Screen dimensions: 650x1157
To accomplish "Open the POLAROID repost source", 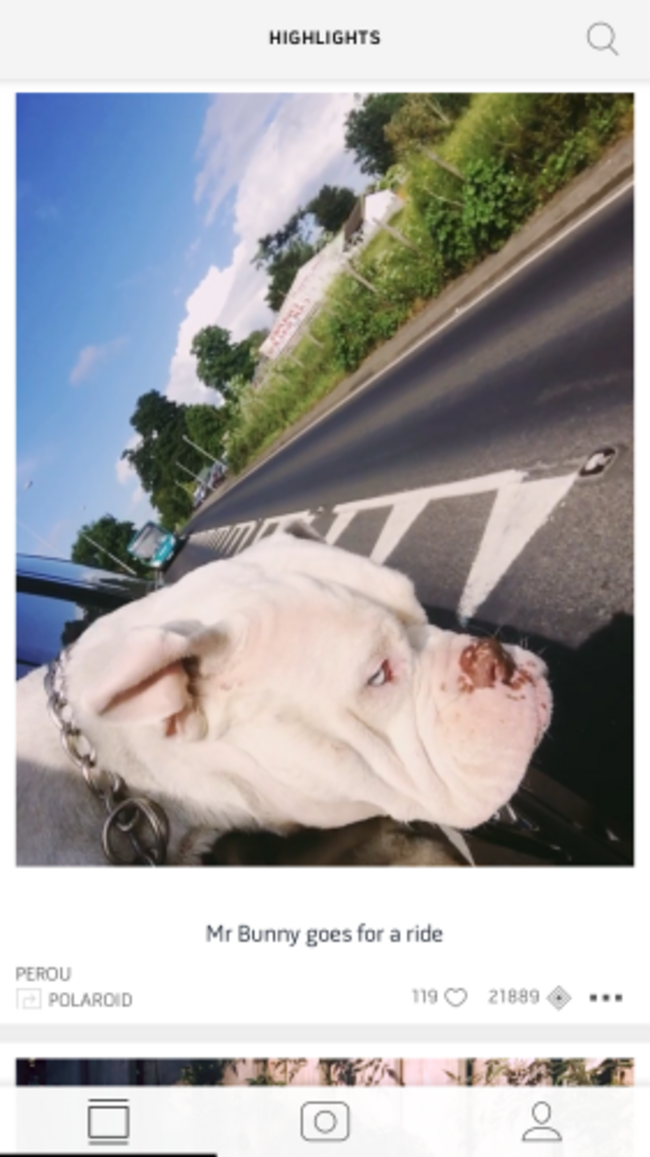I will [89, 999].
